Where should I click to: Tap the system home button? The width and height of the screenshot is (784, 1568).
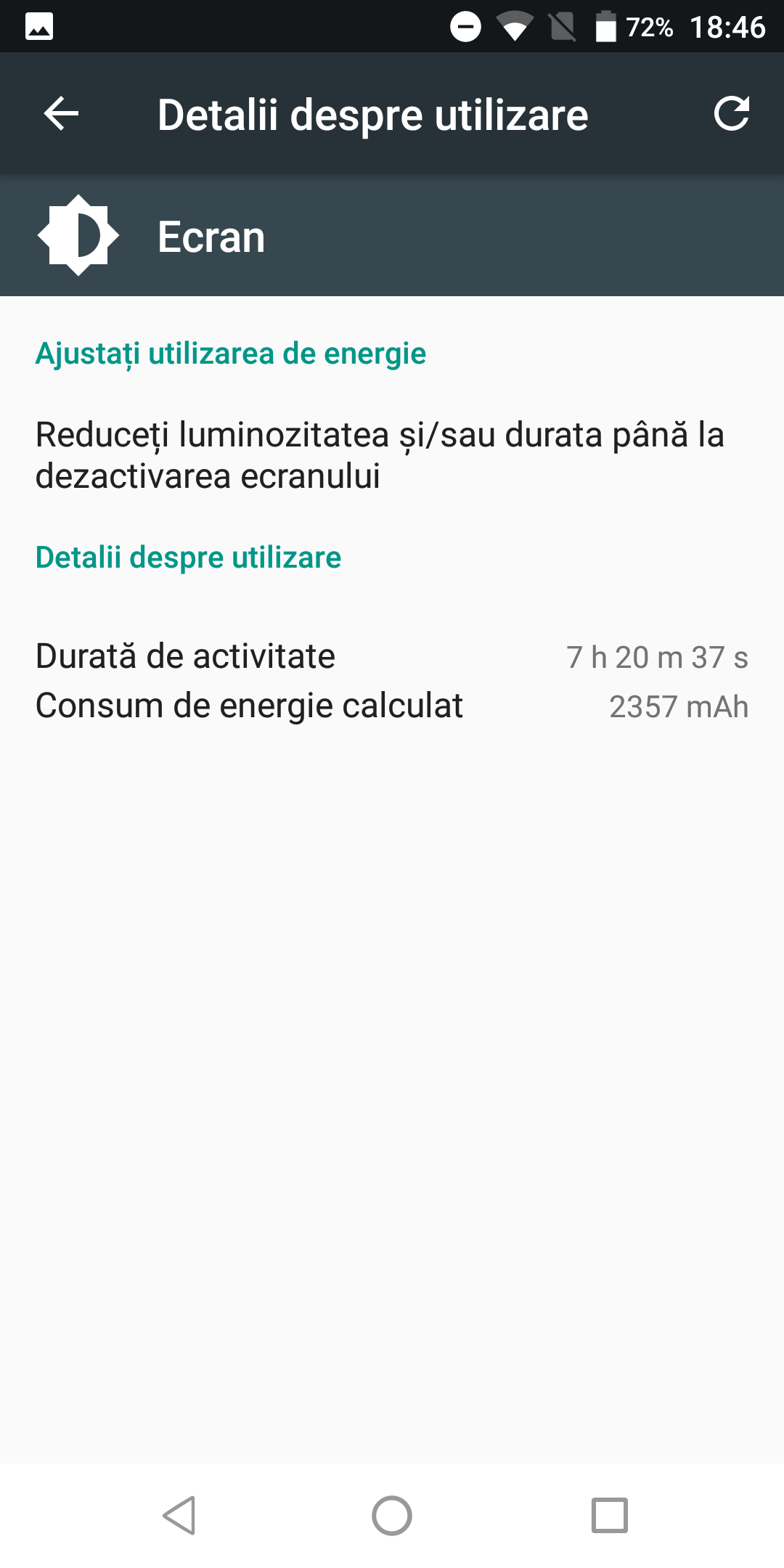[392, 1516]
